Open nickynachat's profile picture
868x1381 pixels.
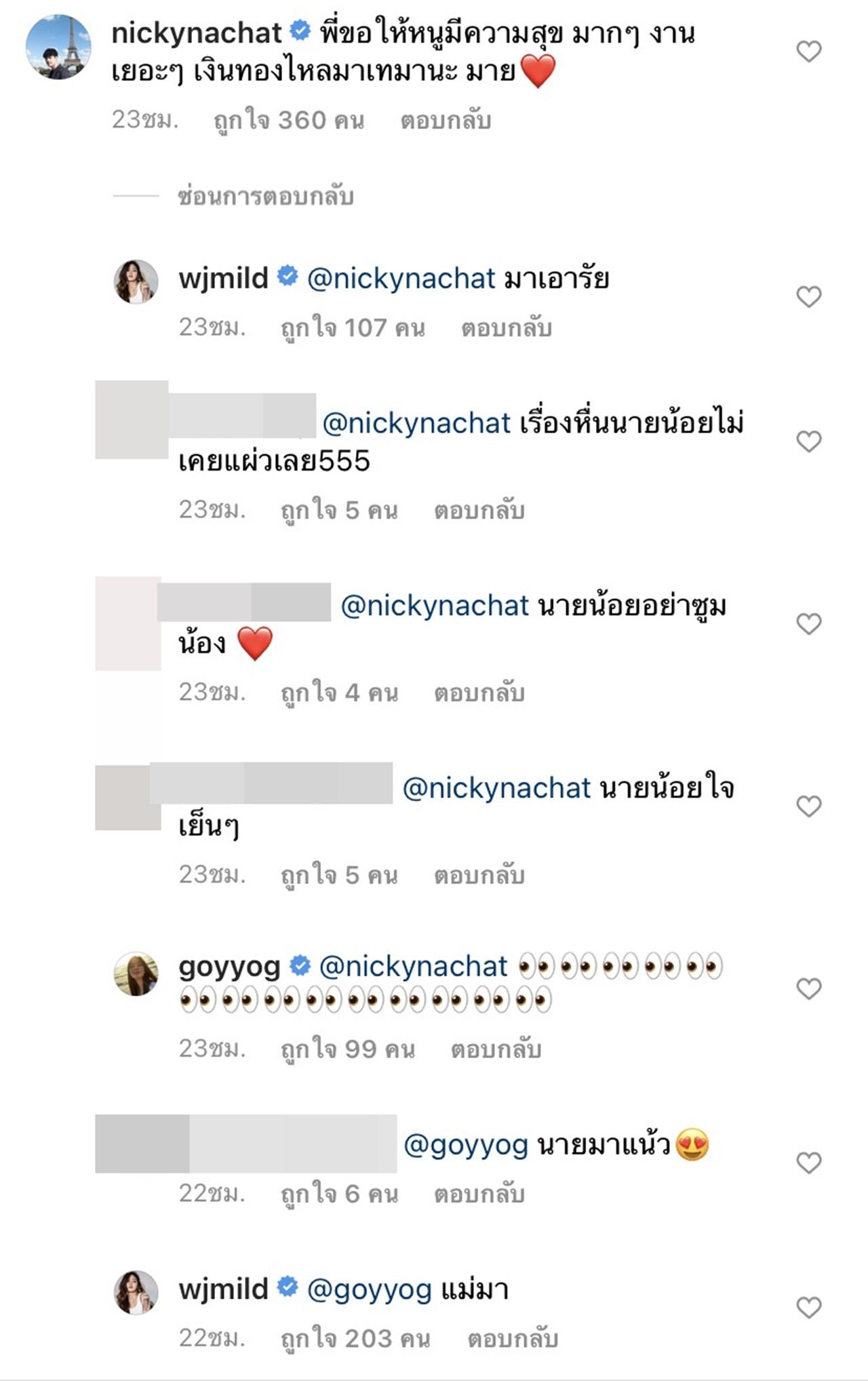pyautogui.click(x=58, y=47)
